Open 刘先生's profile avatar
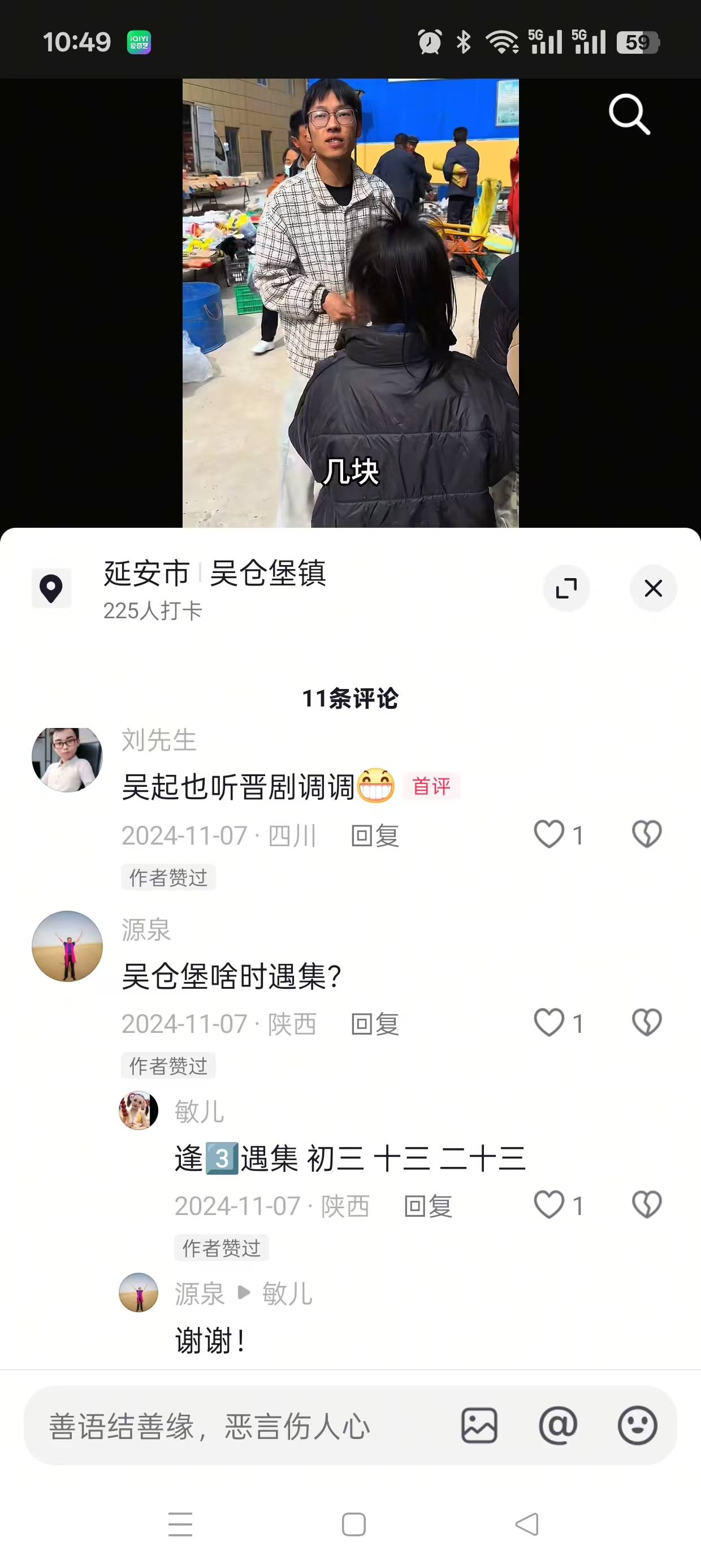 (x=67, y=759)
